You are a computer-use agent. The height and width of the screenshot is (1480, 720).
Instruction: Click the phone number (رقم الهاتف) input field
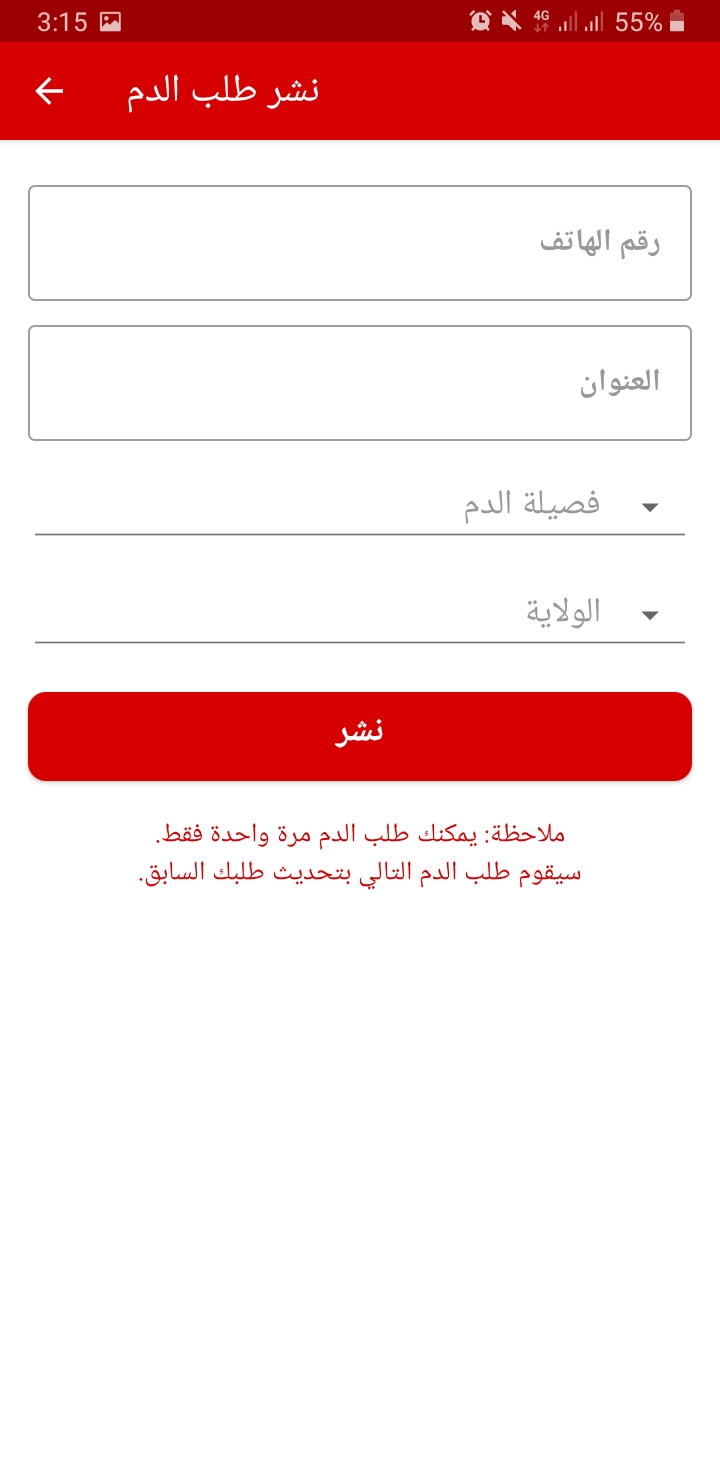click(x=360, y=242)
